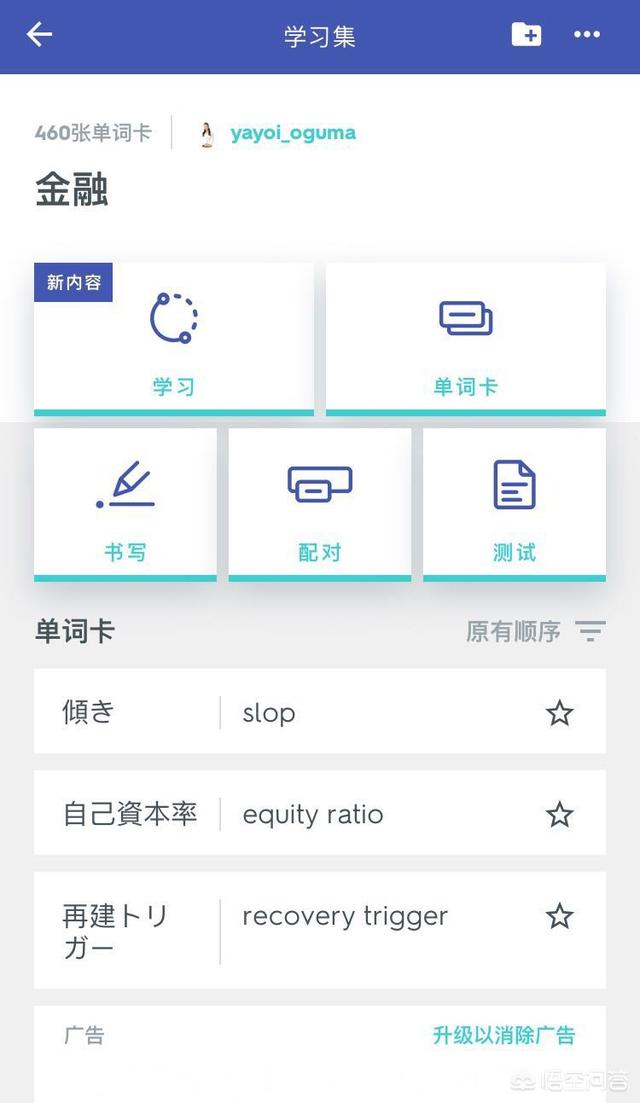This screenshot has height=1103, width=640.
Task: Launch the 书写 writing mode
Action: [125, 504]
